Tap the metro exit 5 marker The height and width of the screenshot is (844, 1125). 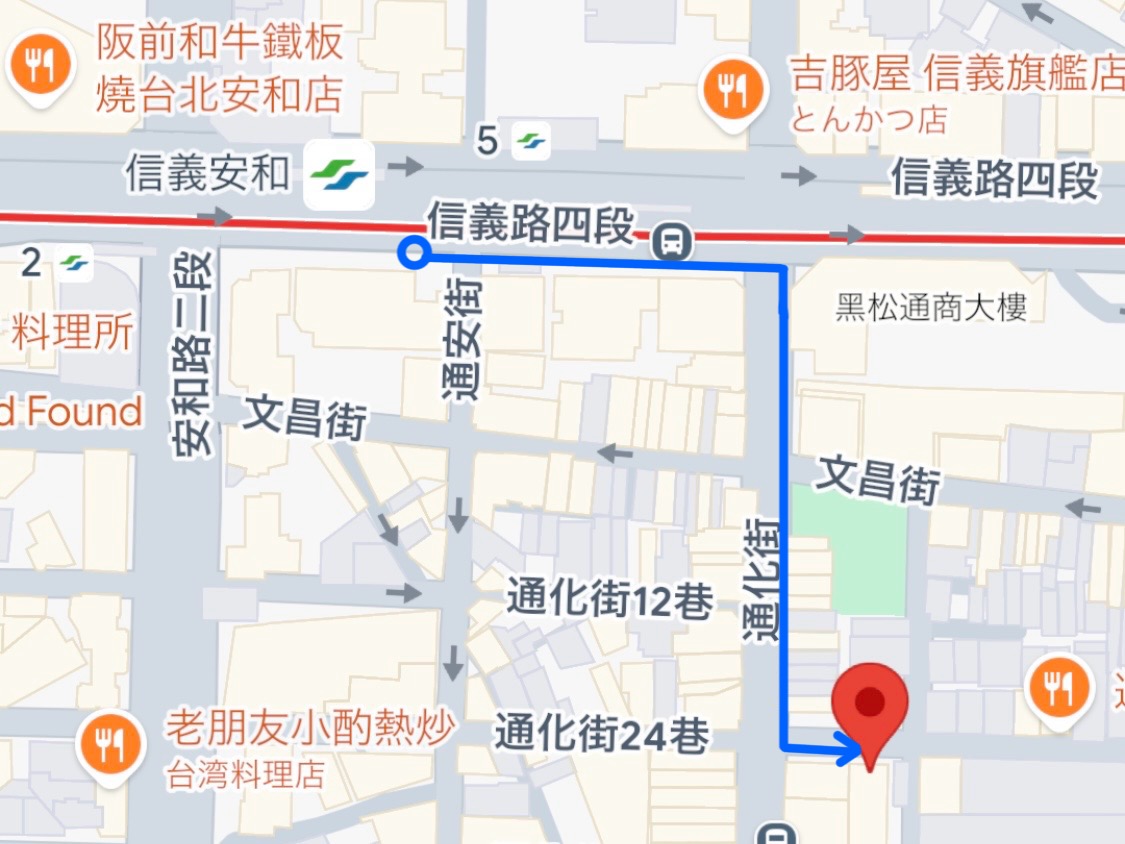[x=531, y=142]
